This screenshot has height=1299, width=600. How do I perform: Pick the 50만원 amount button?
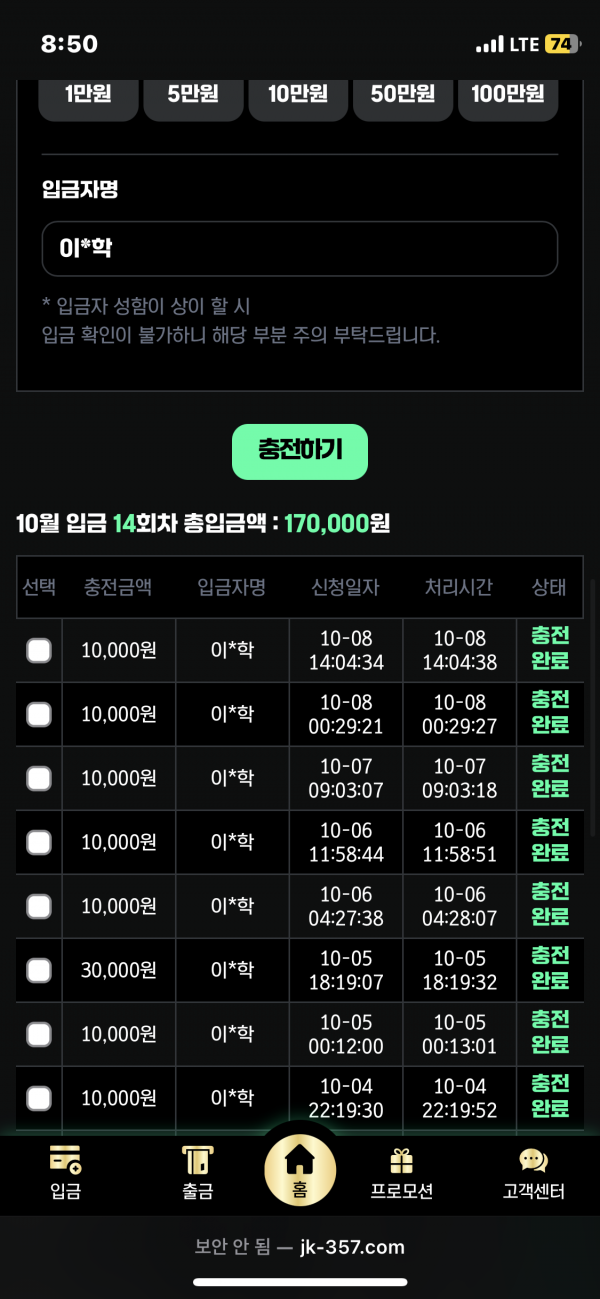pyautogui.click(x=403, y=96)
